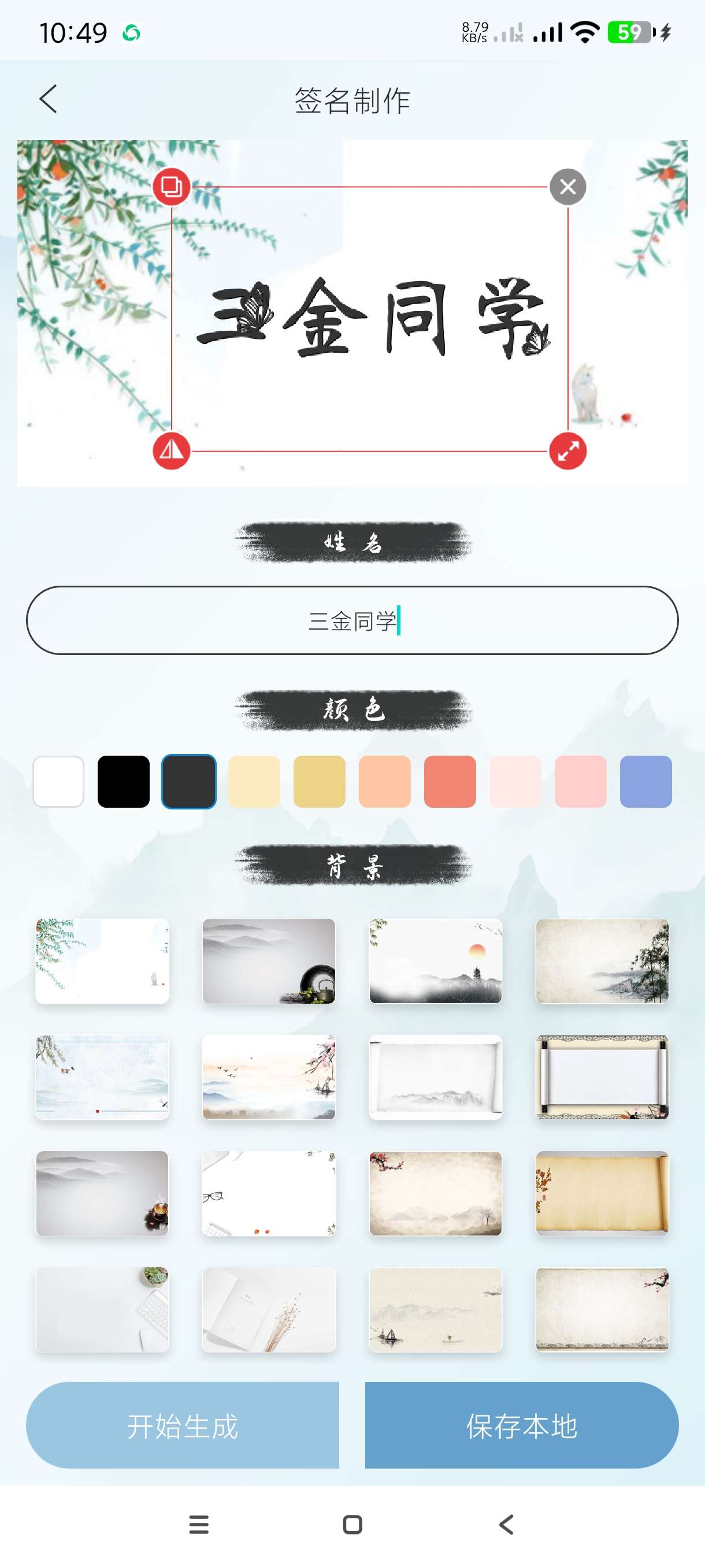
Task: Flip the signature using the mirror handle
Action: pos(172,451)
